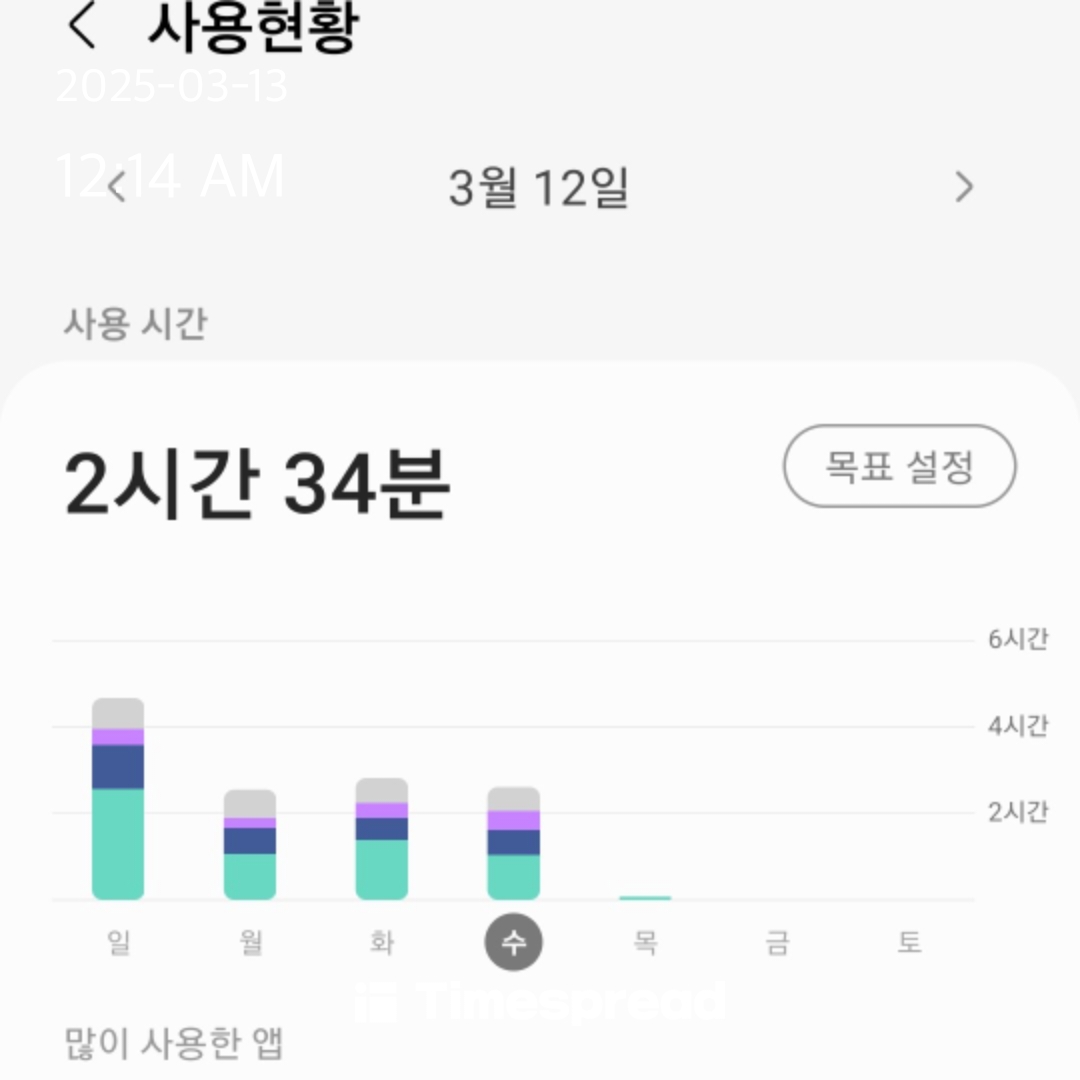Select the 월 bar in the usage chart
This screenshot has width=1080, height=1080.
(250, 845)
